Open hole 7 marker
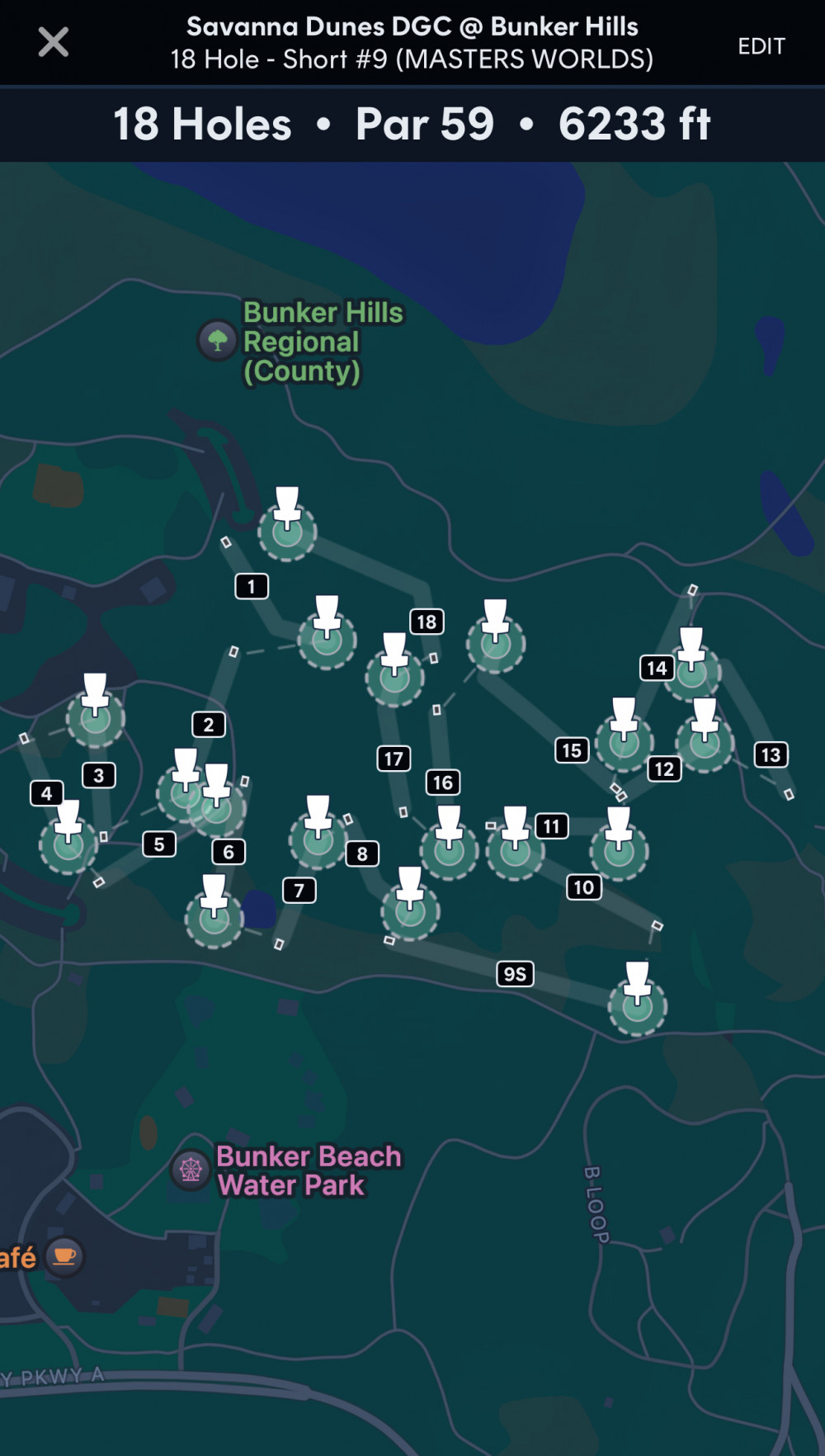Viewport: 825px width, 1456px height. [x=299, y=890]
